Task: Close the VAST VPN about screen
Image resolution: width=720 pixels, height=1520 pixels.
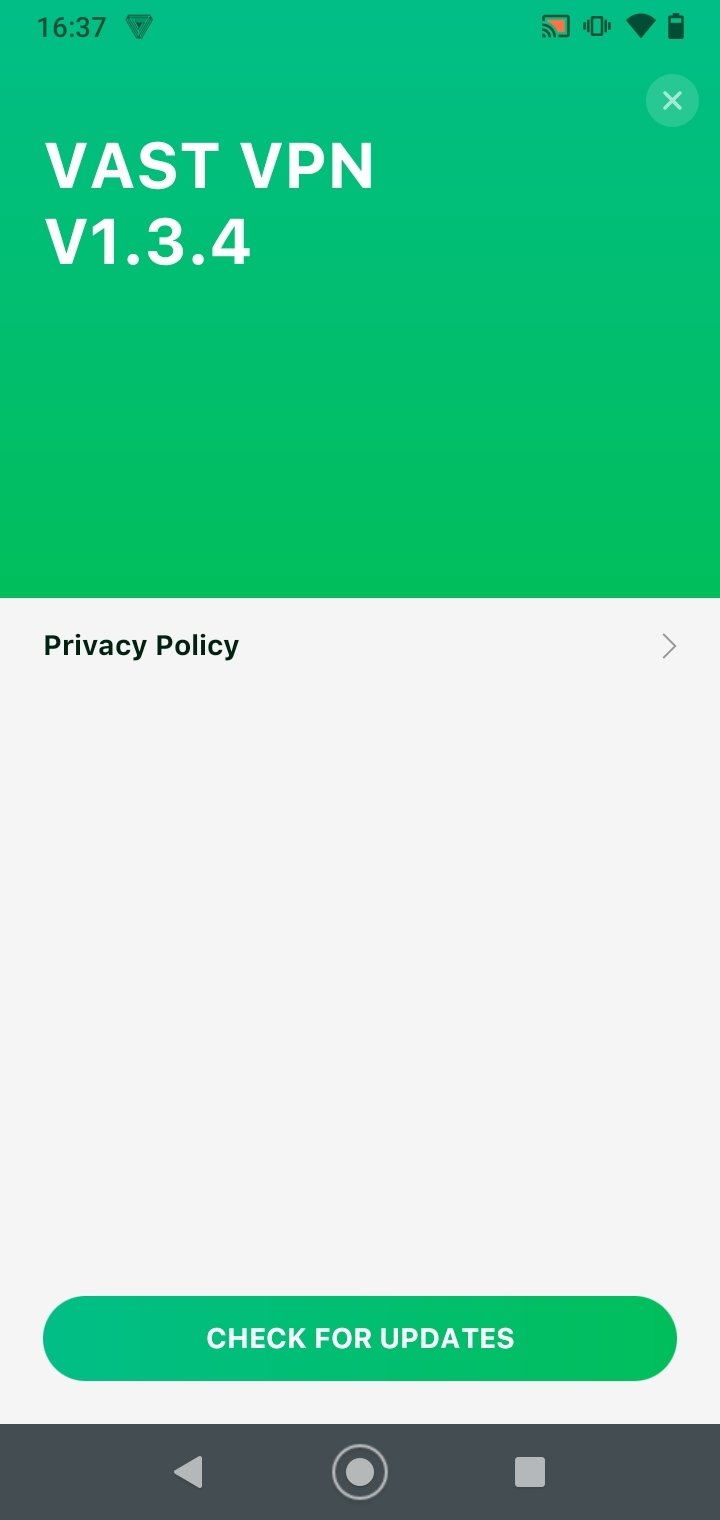Action: 672,100
